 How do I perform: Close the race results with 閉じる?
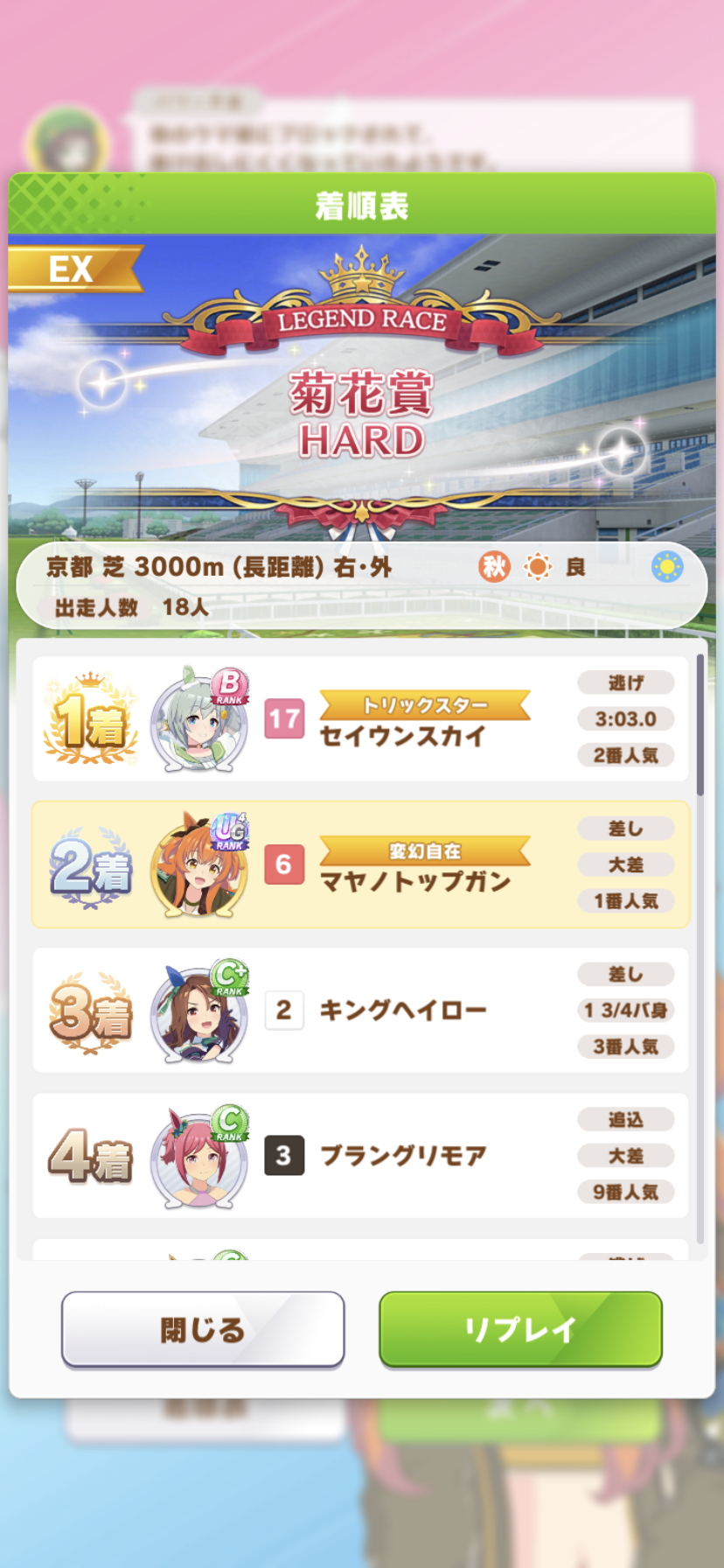tap(203, 1329)
